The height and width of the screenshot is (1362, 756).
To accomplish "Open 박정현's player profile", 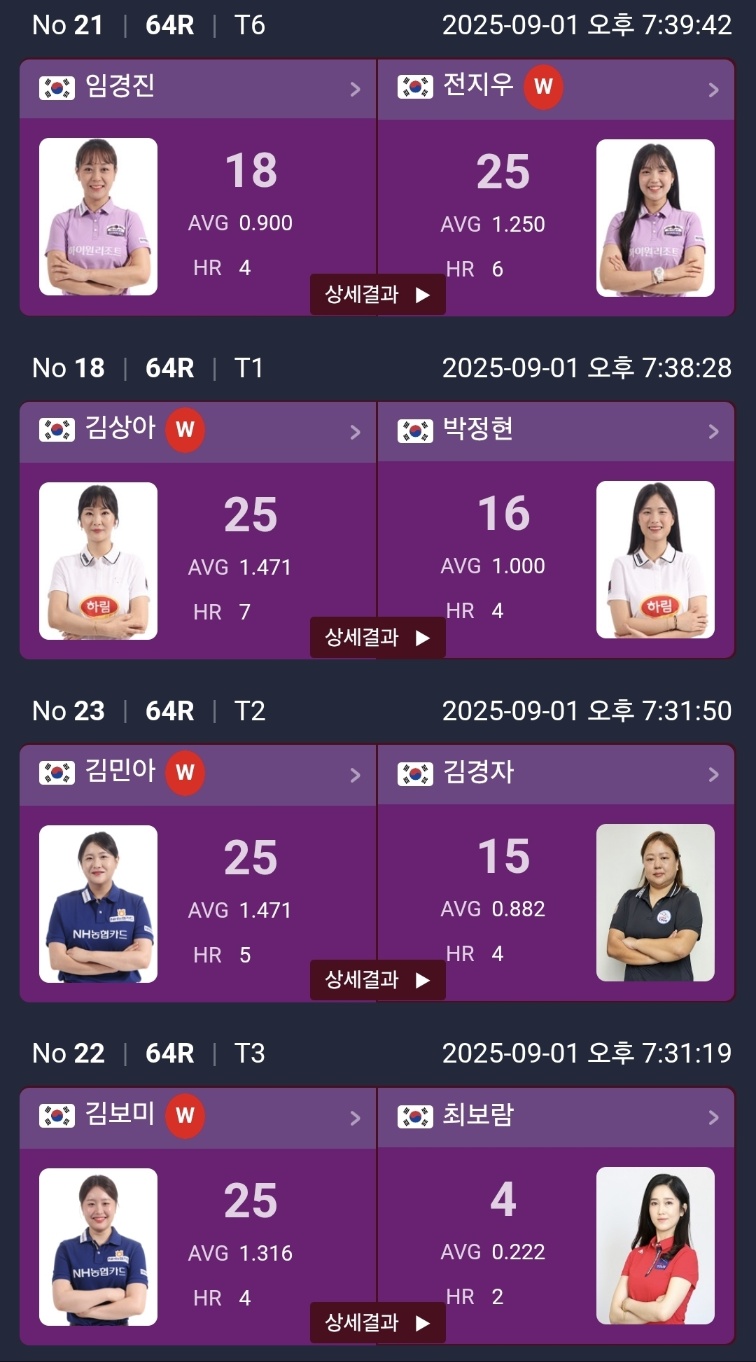I will [556, 432].
